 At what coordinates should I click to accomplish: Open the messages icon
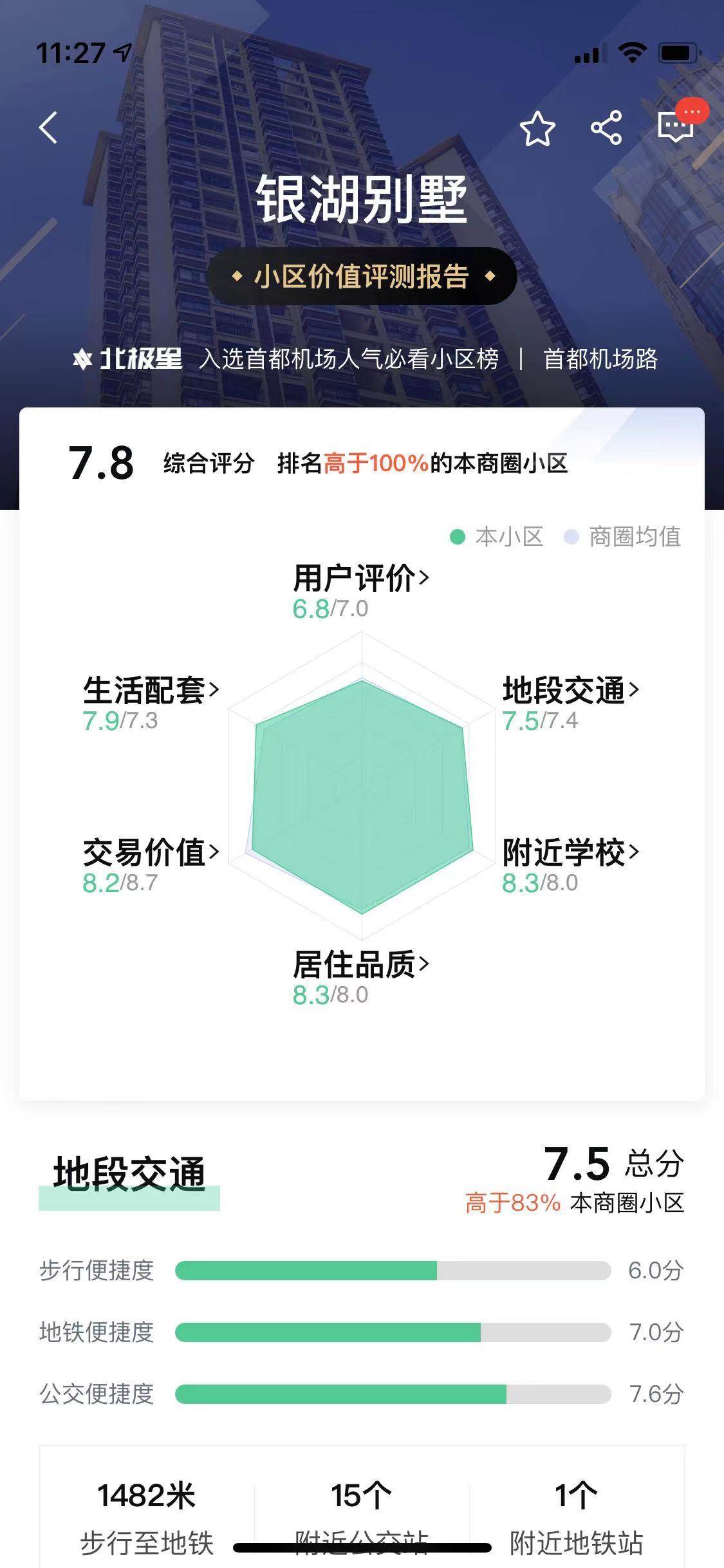click(676, 127)
